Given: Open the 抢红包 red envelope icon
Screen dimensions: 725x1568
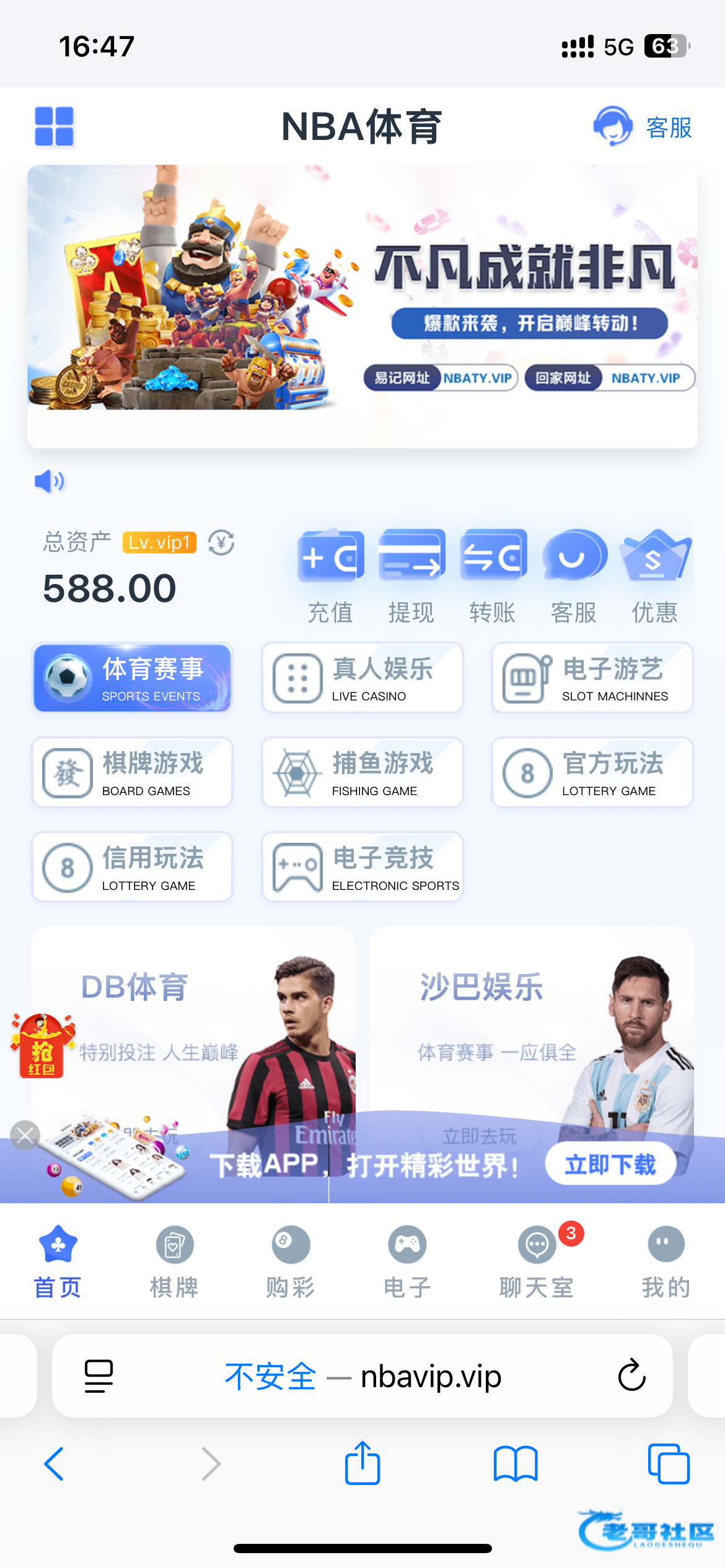Looking at the screenshot, I should click(42, 1047).
